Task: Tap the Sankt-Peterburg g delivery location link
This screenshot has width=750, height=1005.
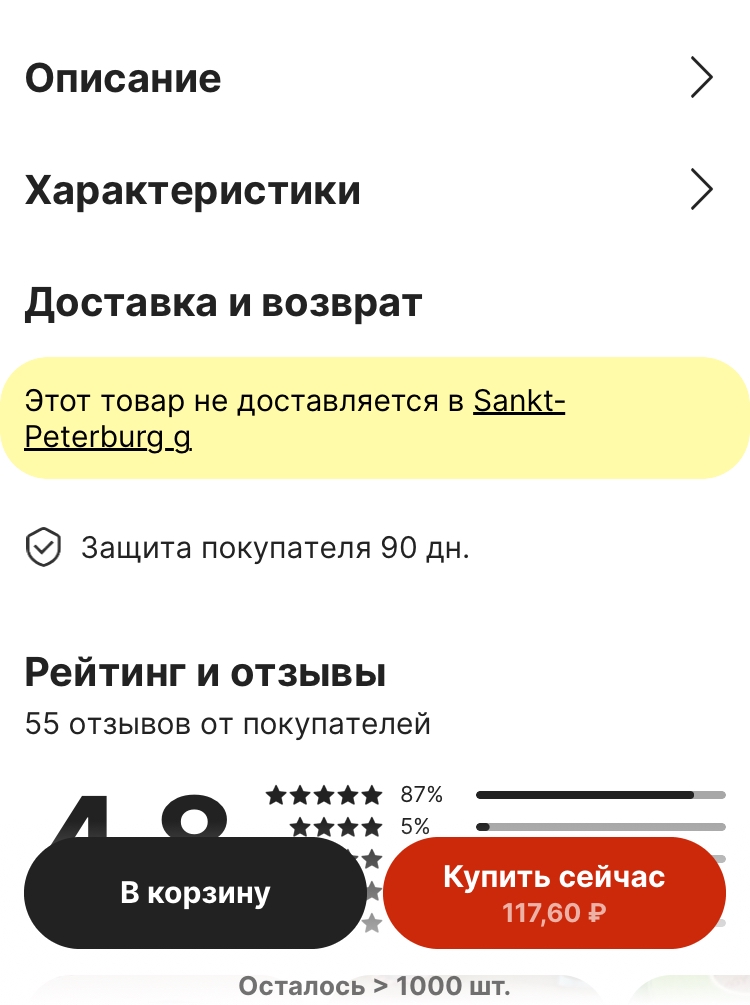Action: 295,419
